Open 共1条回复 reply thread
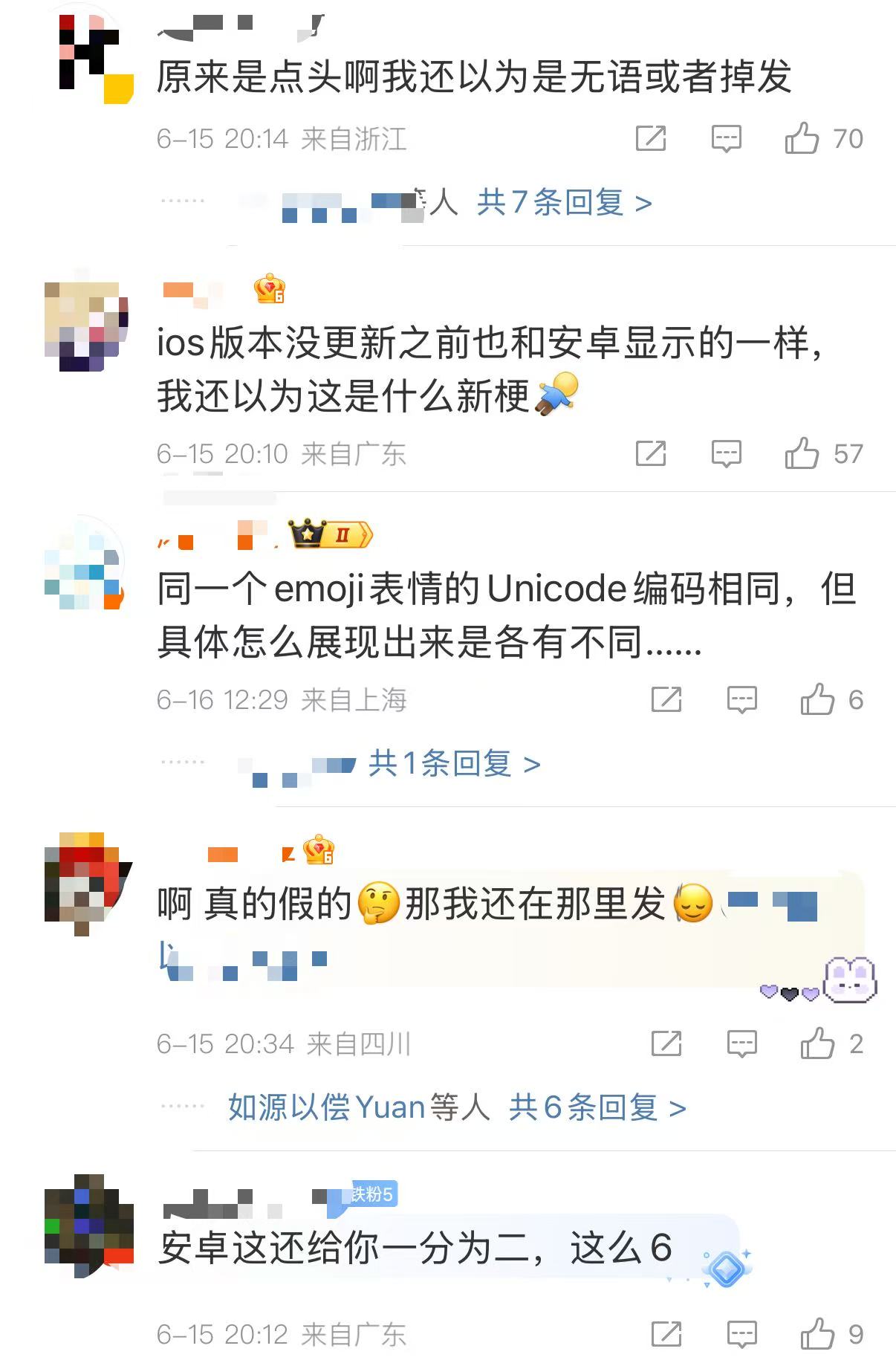Viewport: 896px width, 1363px height. [454, 763]
